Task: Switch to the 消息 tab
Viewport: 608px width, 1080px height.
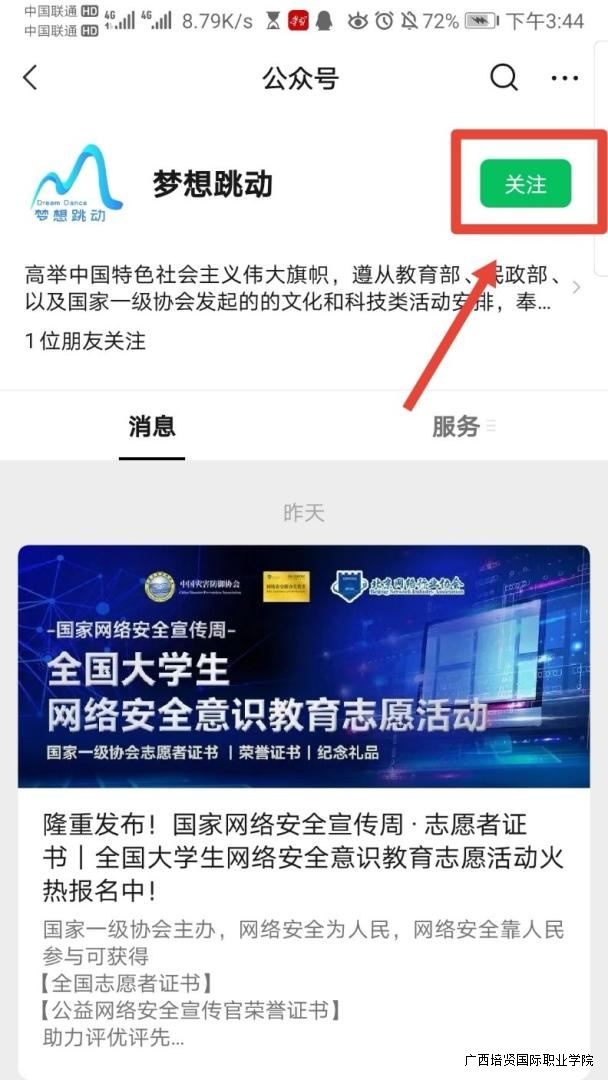Action: [x=152, y=427]
